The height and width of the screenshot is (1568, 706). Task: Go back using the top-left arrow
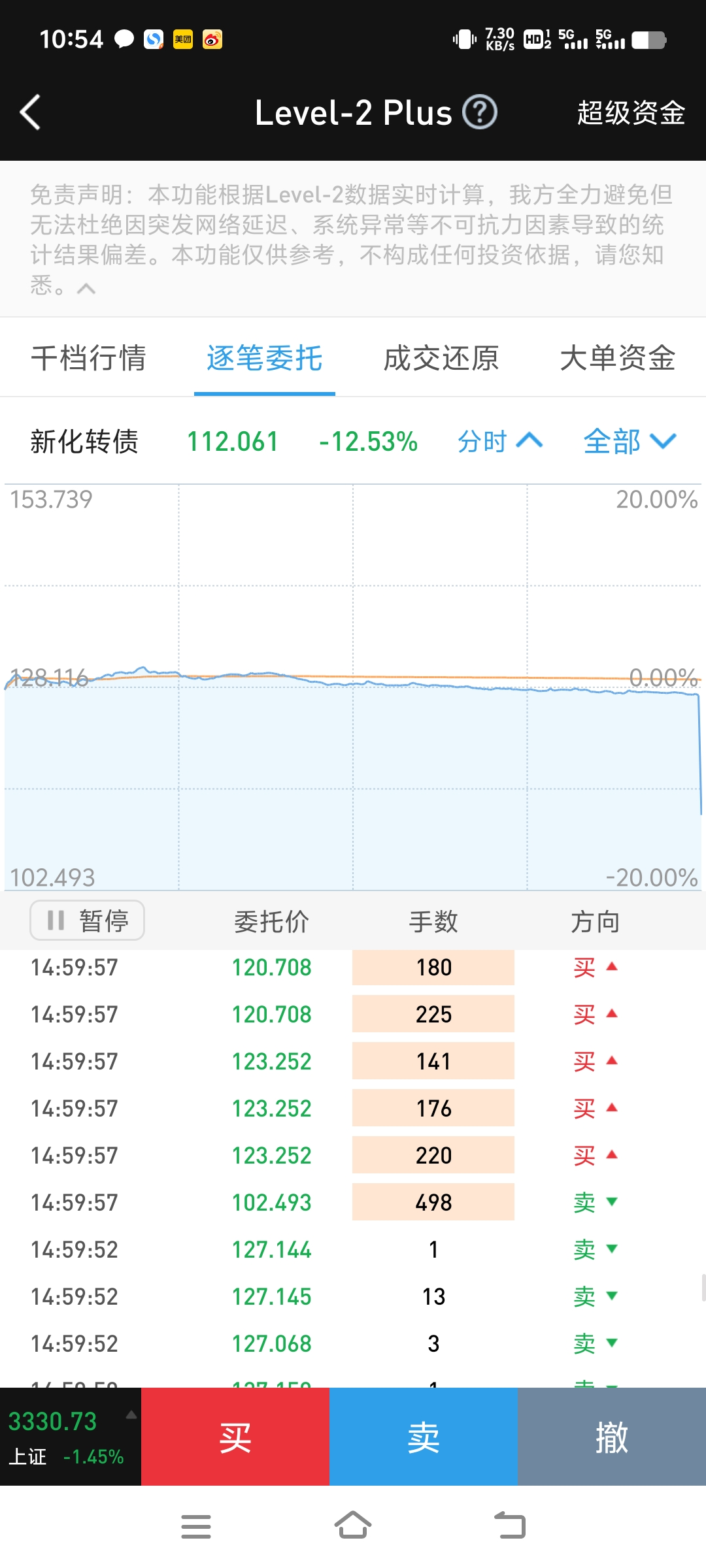[x=31, y=112]
